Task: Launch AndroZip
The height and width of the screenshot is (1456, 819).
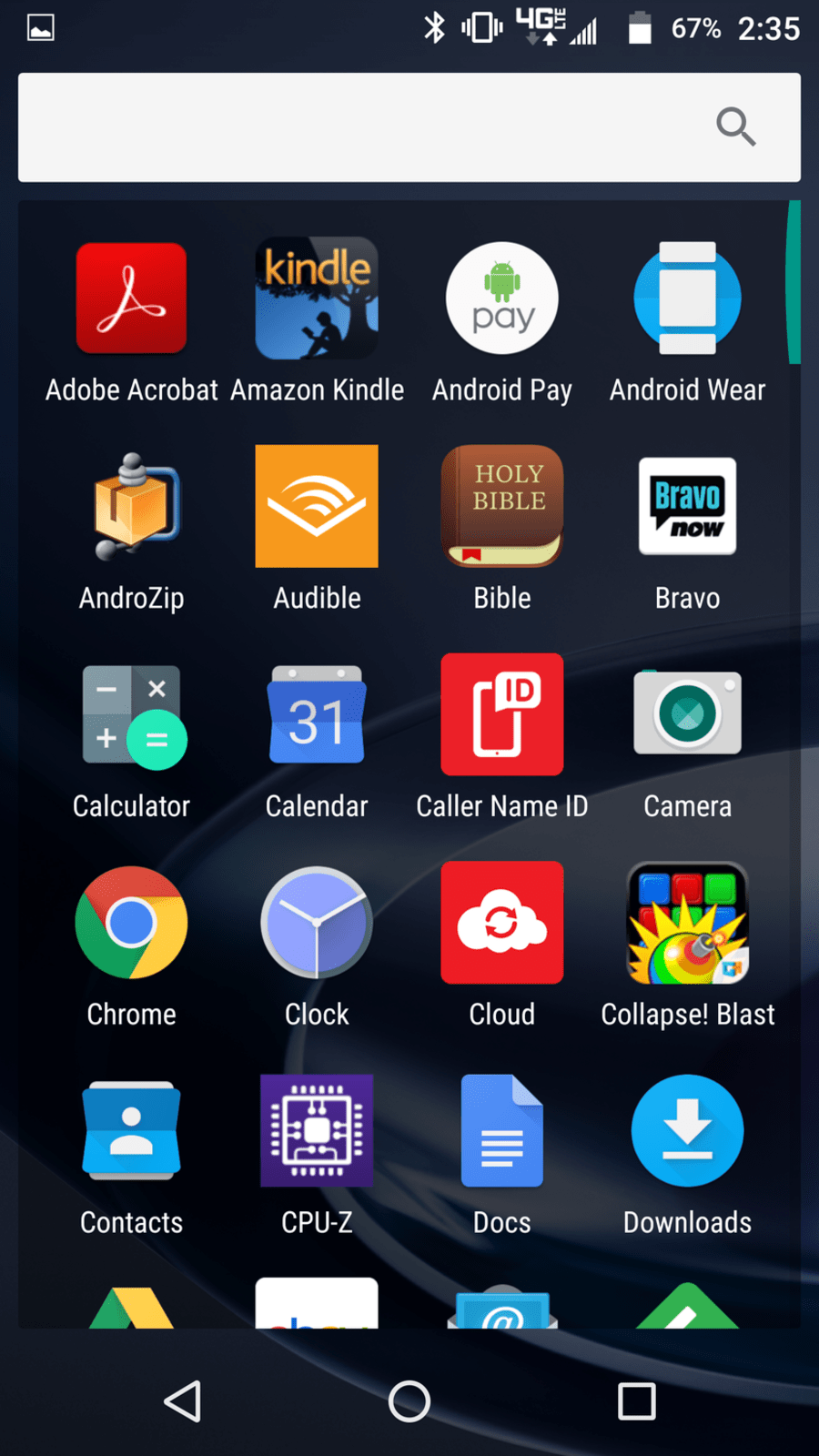Action: (132, 507)
